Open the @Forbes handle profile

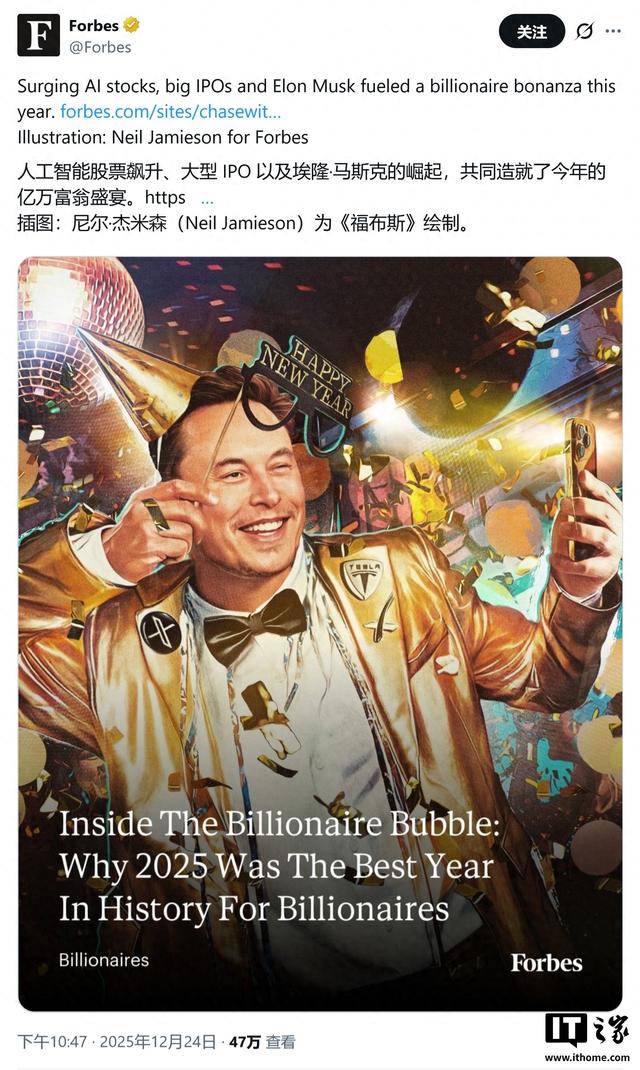click(x=99, y=47)
